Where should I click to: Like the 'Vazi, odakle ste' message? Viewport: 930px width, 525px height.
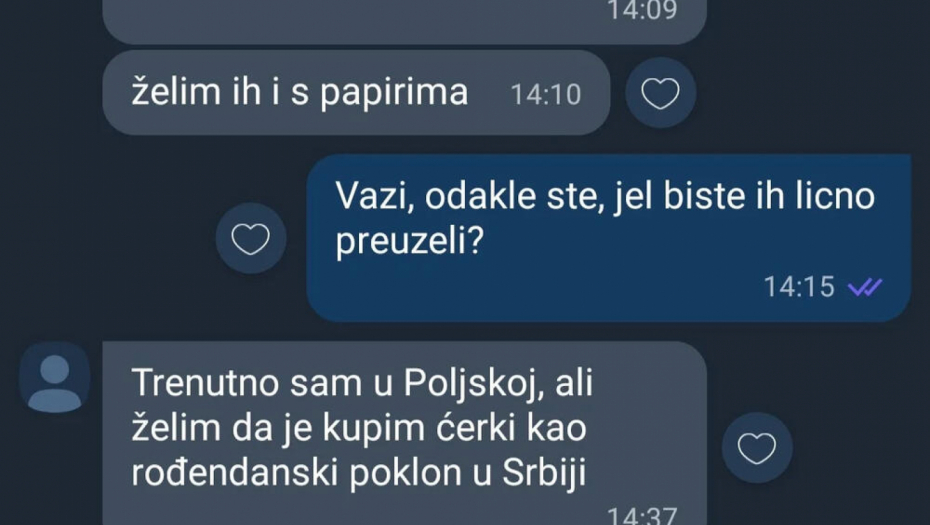[x=251, y=238]
